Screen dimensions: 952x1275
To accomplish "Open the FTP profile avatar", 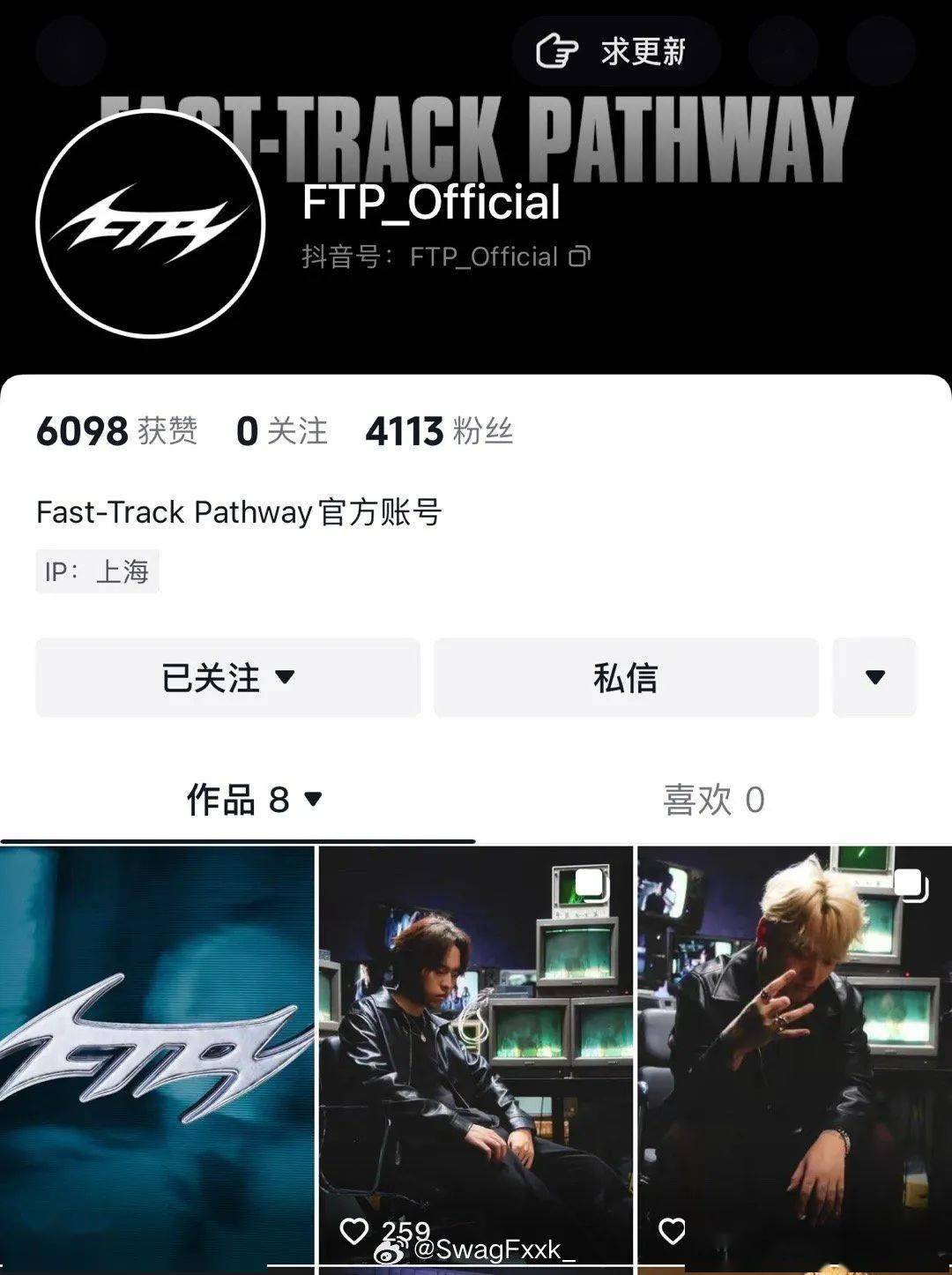I will pyautogui.click(x=151, y=223).
